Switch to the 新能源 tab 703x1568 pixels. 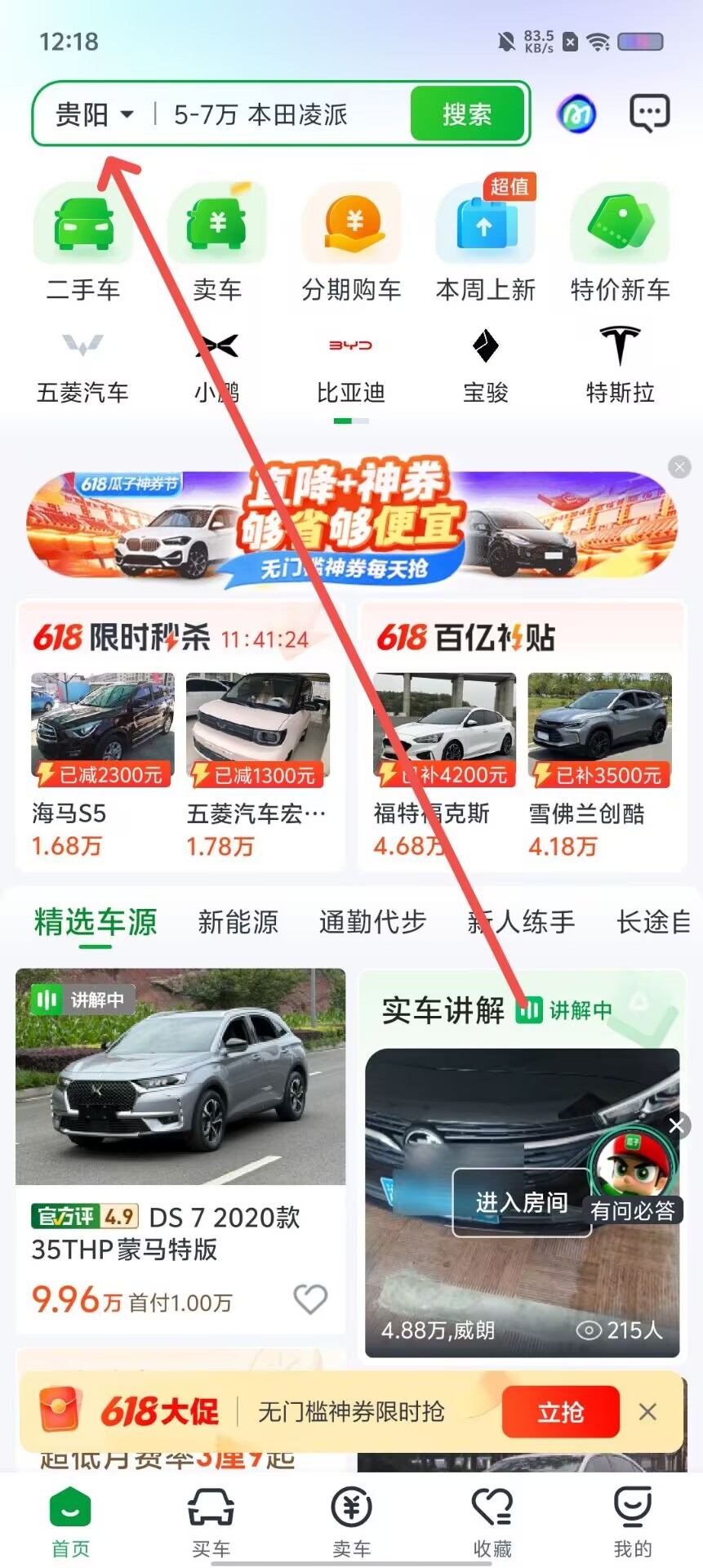click(x=238, y=922)
